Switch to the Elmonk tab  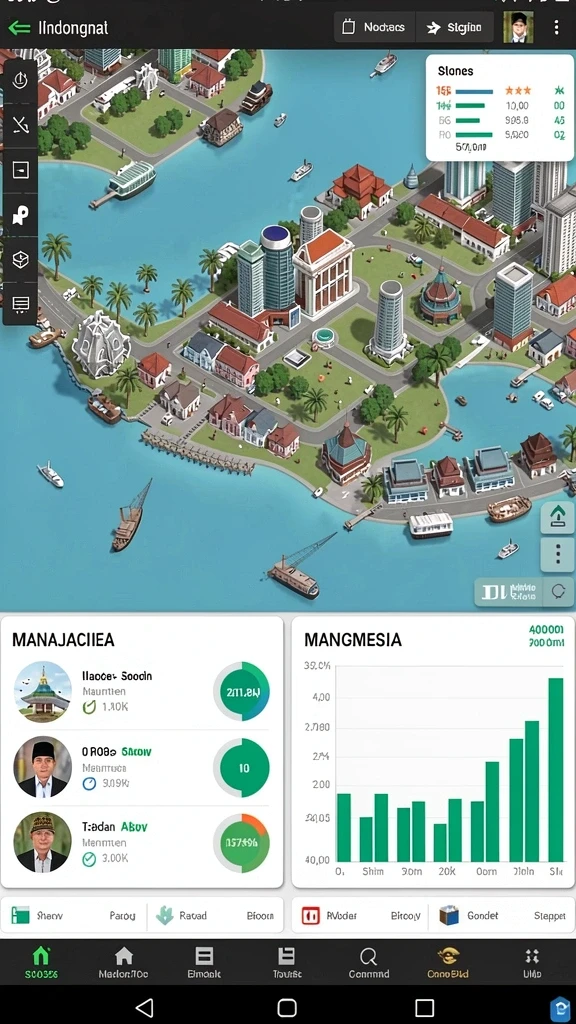(x=204, y=963)
